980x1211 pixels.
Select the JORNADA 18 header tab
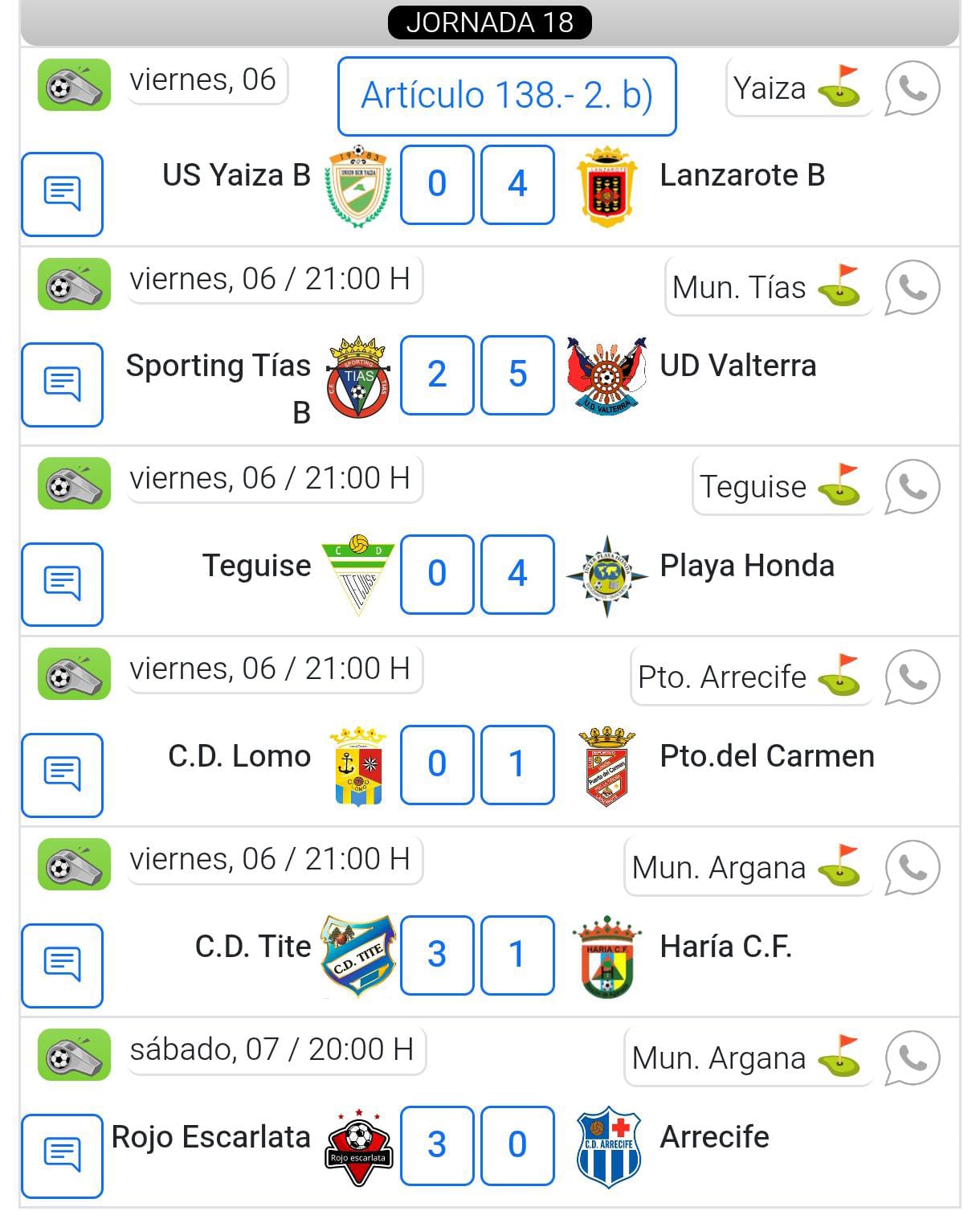coord(490,22)
